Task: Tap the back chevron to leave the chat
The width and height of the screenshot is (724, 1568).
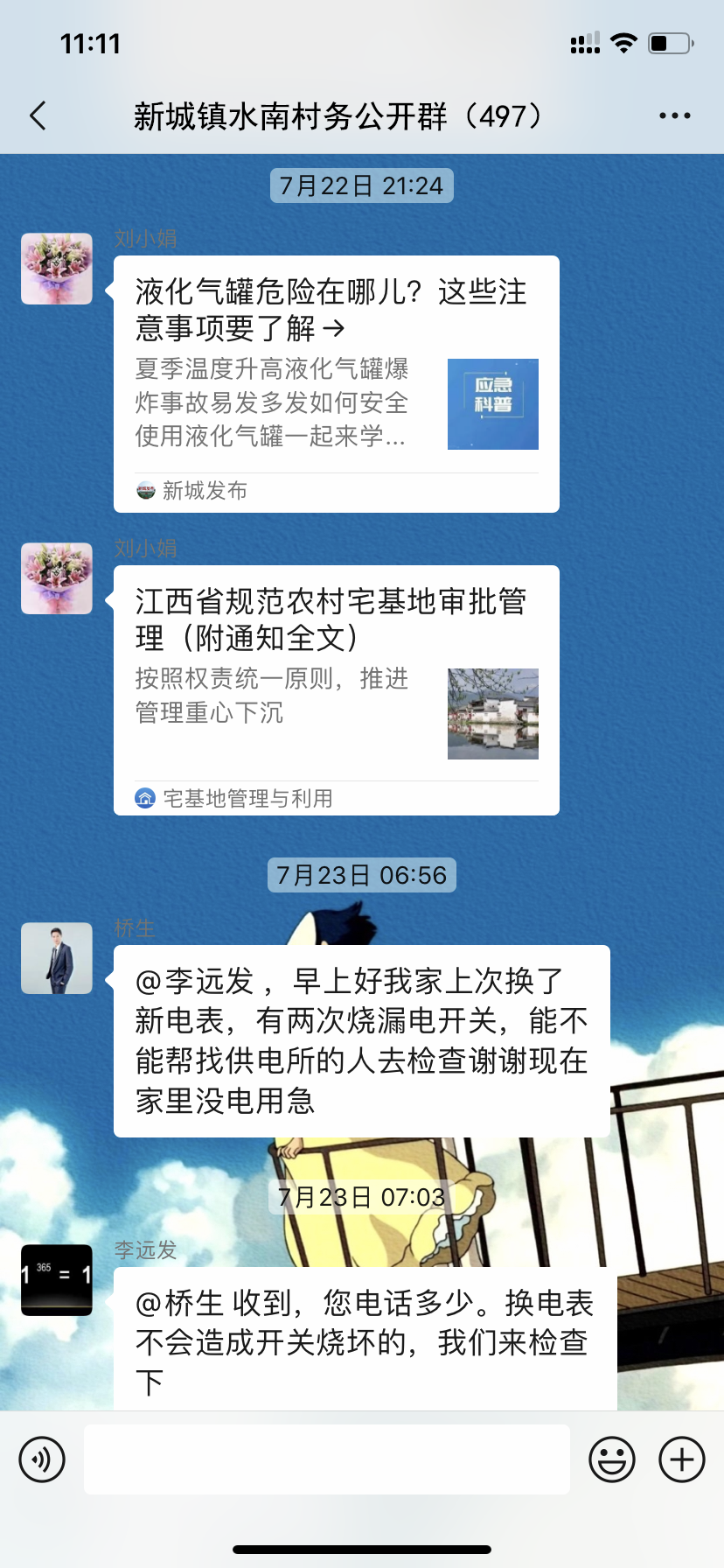Action: (35, 114)
